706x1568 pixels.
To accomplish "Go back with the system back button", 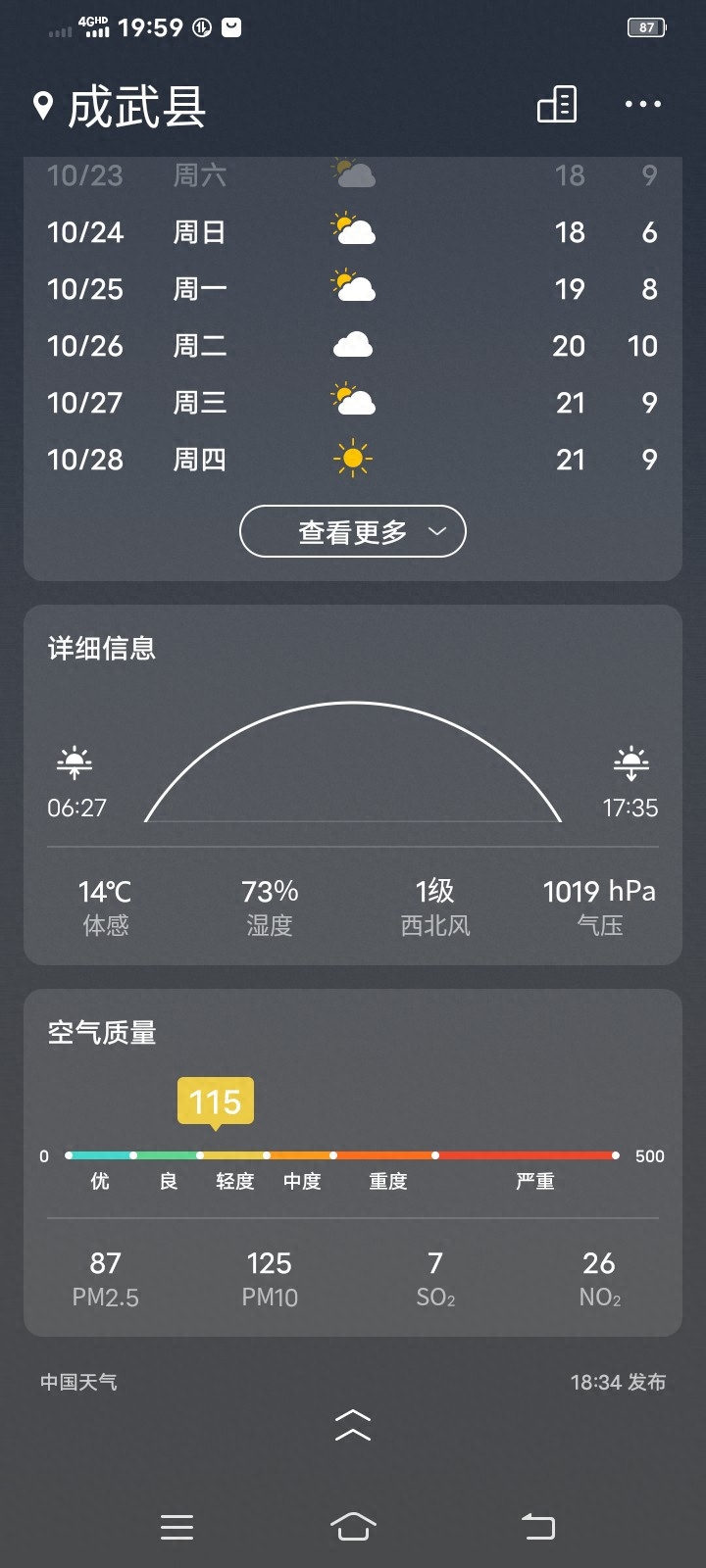I will 537,1527.
